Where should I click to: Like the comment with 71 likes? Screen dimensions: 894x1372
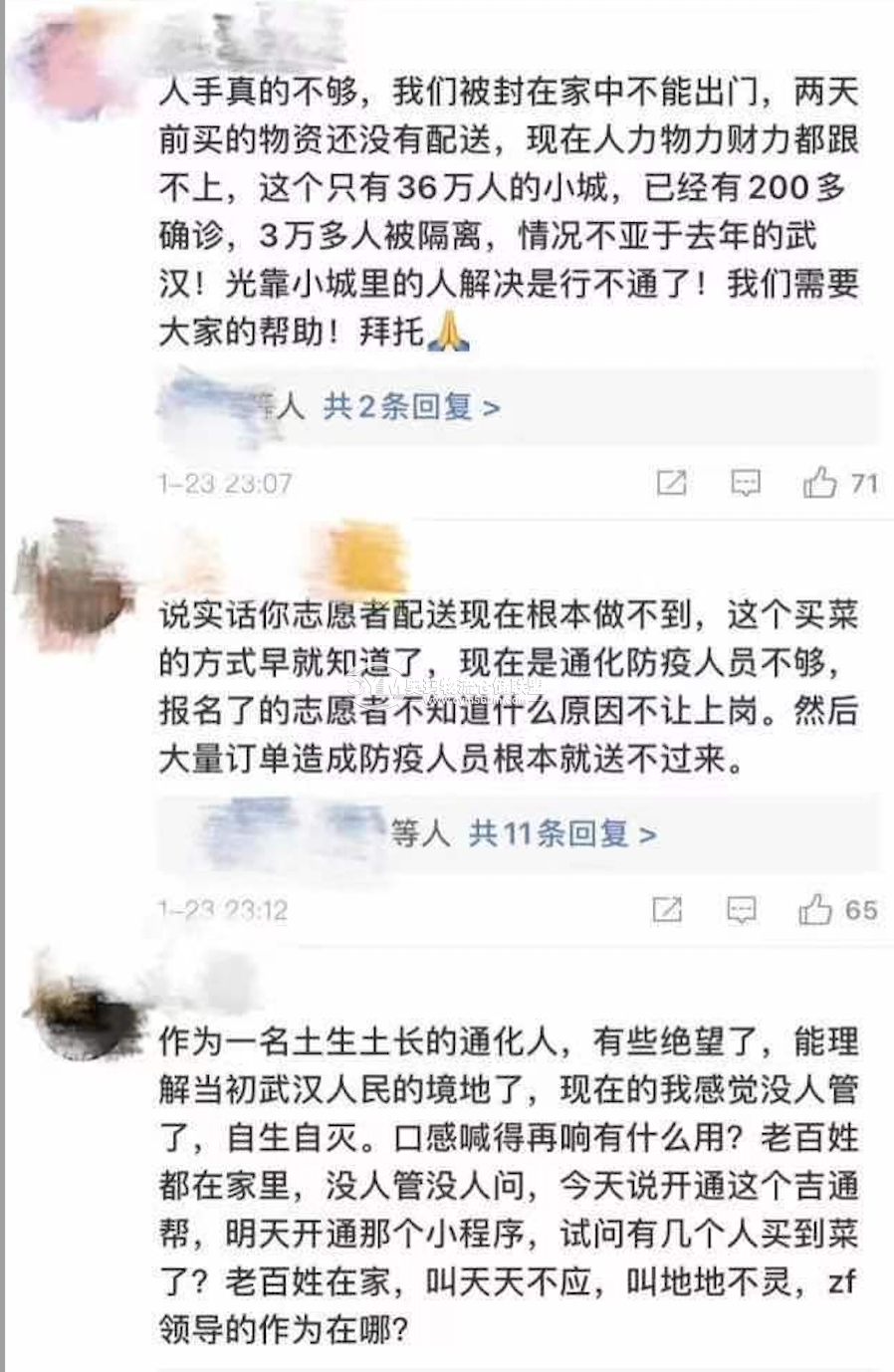click(820, 483)
